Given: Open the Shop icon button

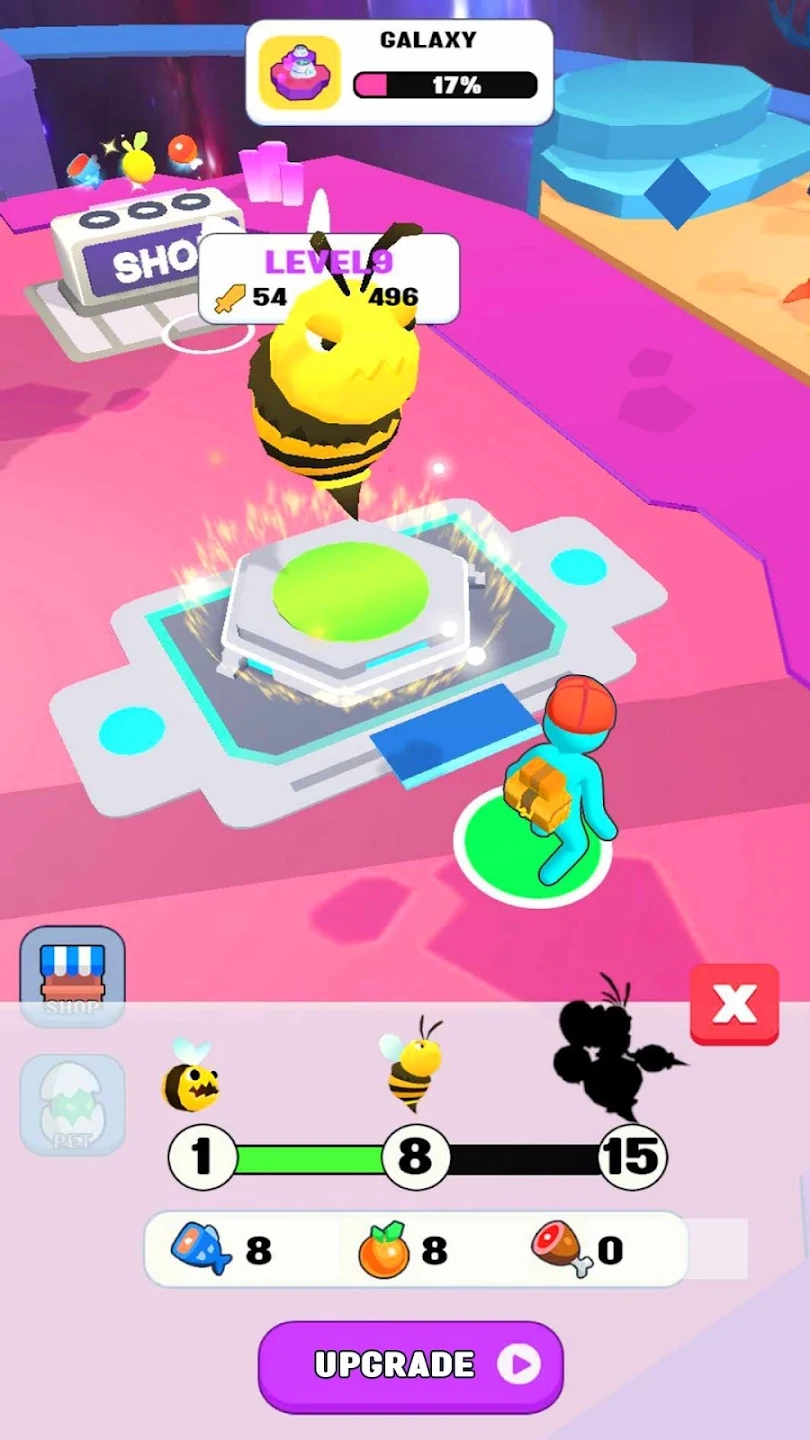Looking at the screenshot, I should [72, 976].
